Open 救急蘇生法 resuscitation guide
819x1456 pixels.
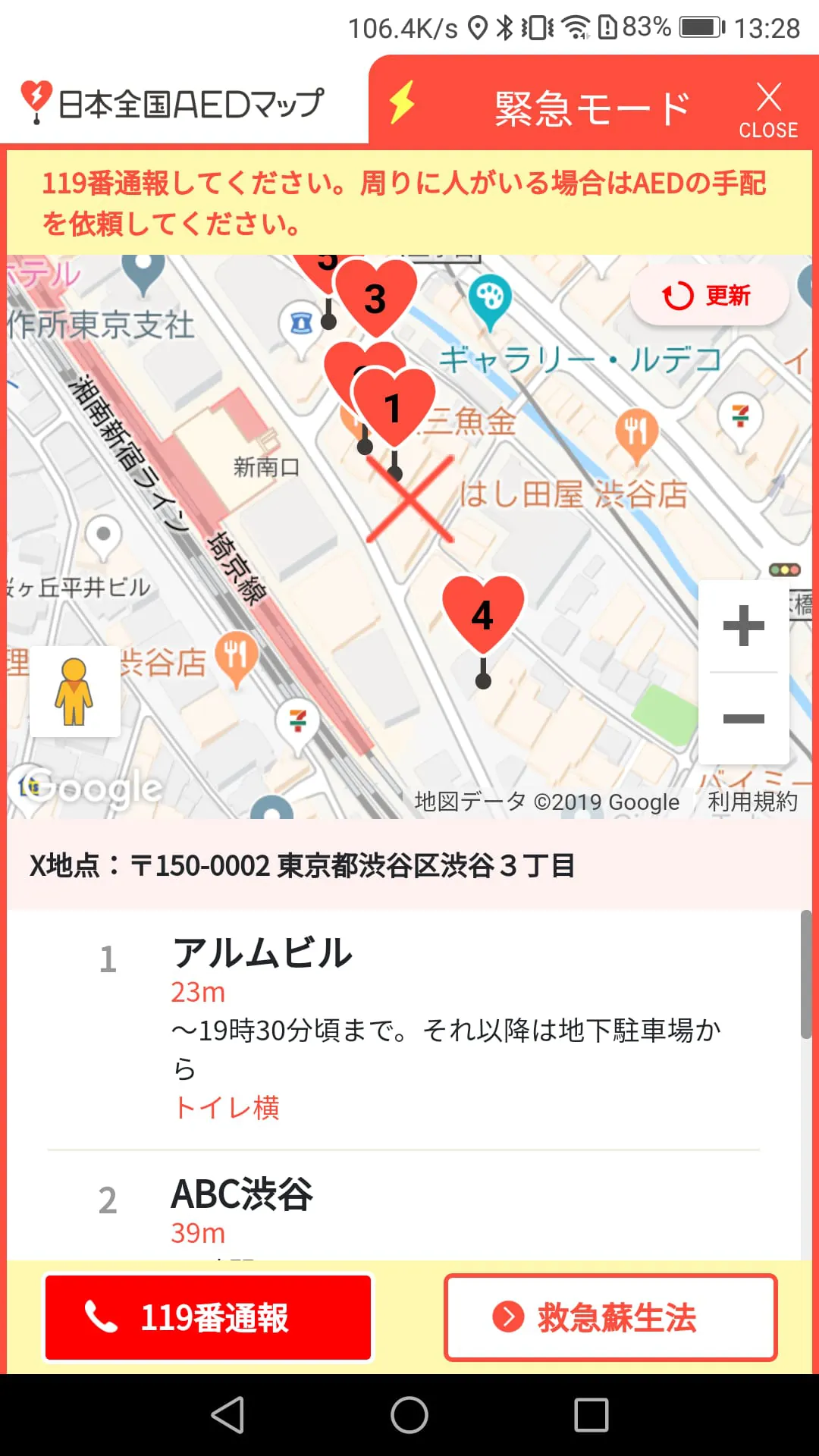609,1317
